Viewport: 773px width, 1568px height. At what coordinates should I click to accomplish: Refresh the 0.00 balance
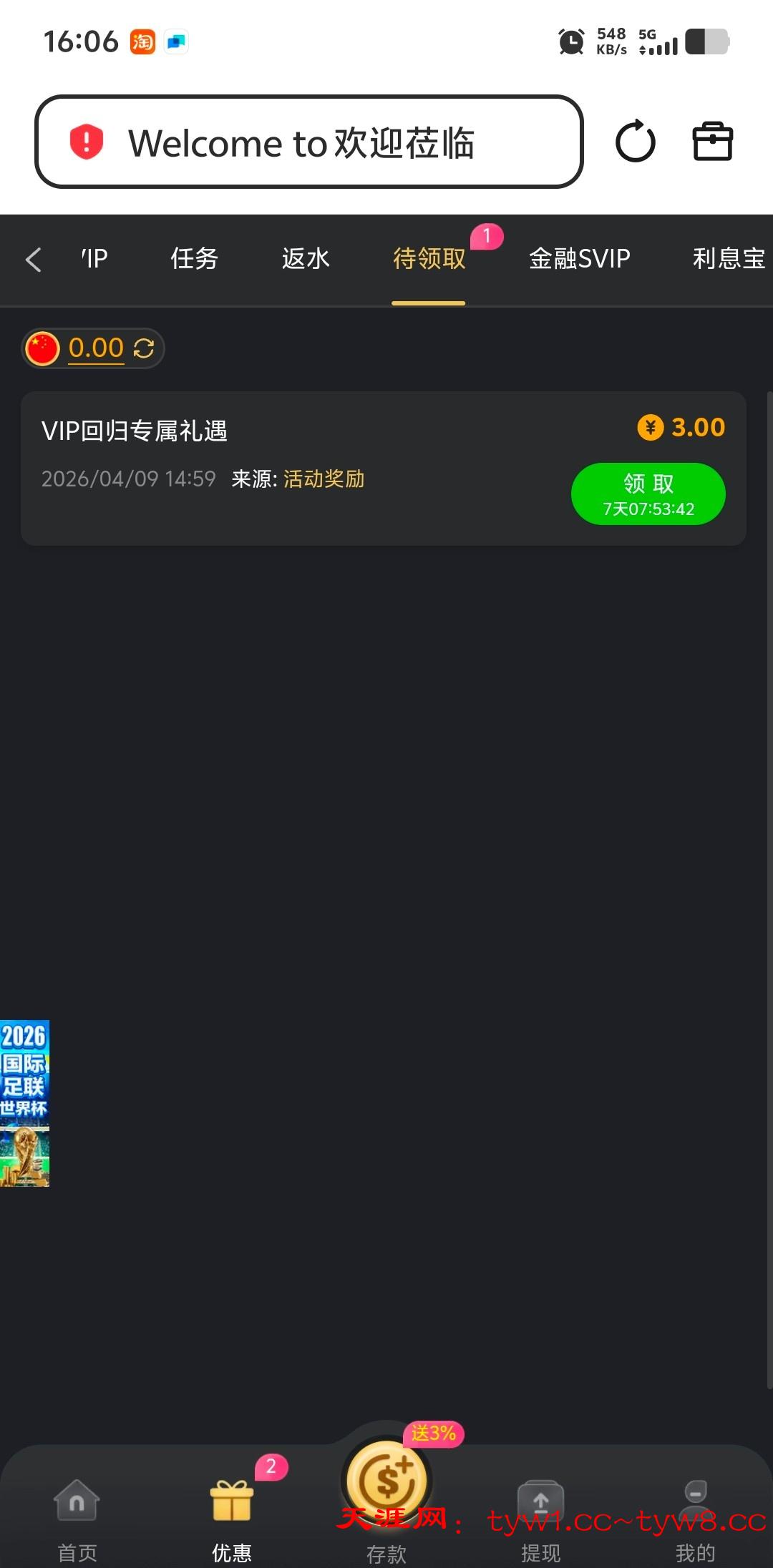[144, 348]
